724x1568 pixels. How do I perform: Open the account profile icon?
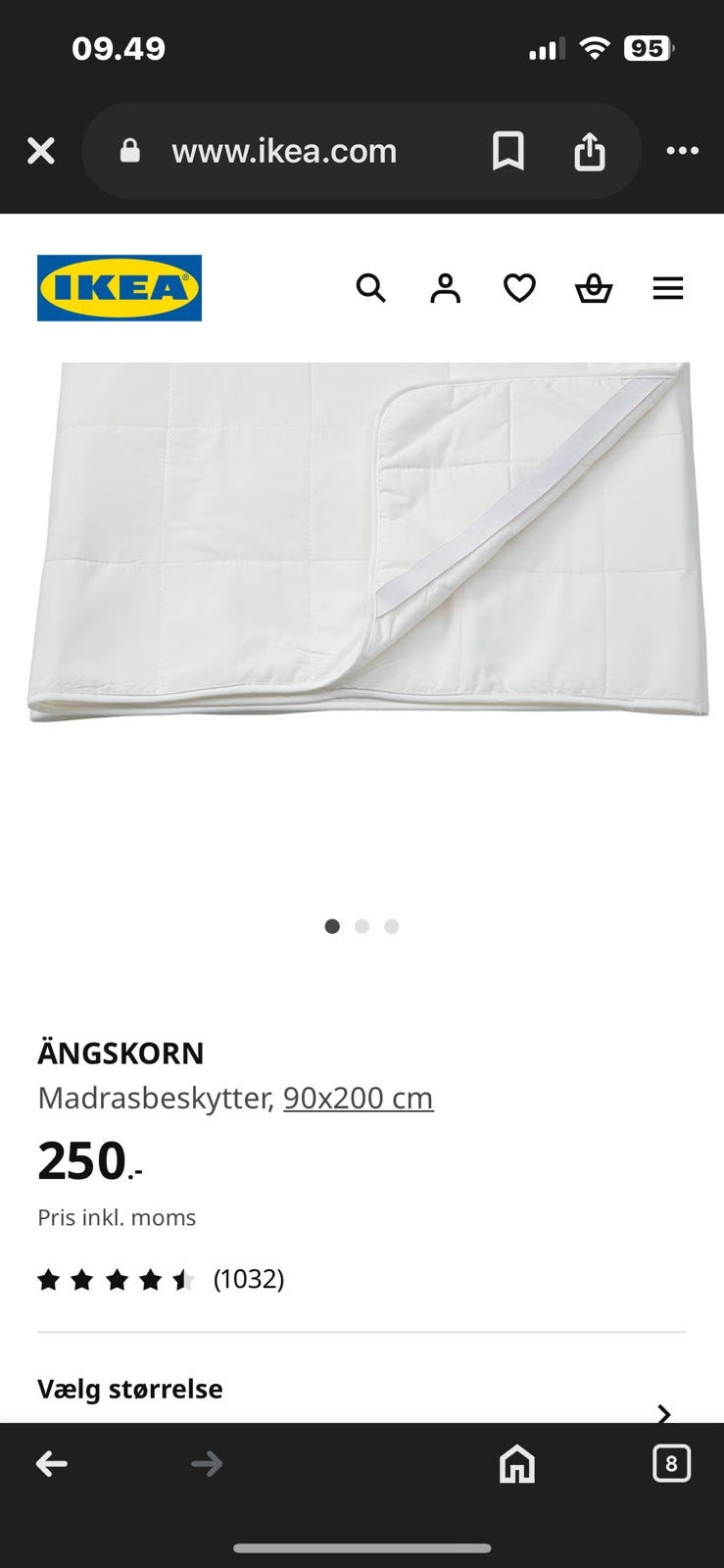click(x=445, y=288)
